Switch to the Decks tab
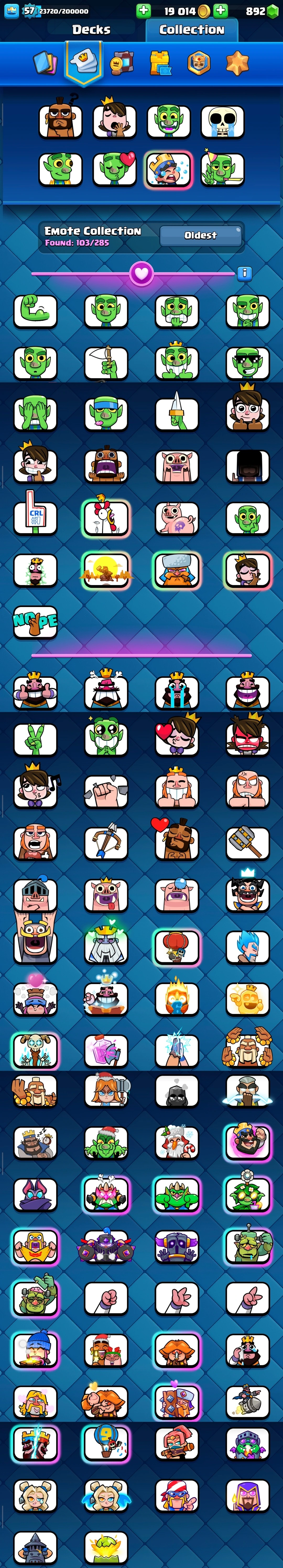Viewport: 283px width, 1568px height. (91, 29)
